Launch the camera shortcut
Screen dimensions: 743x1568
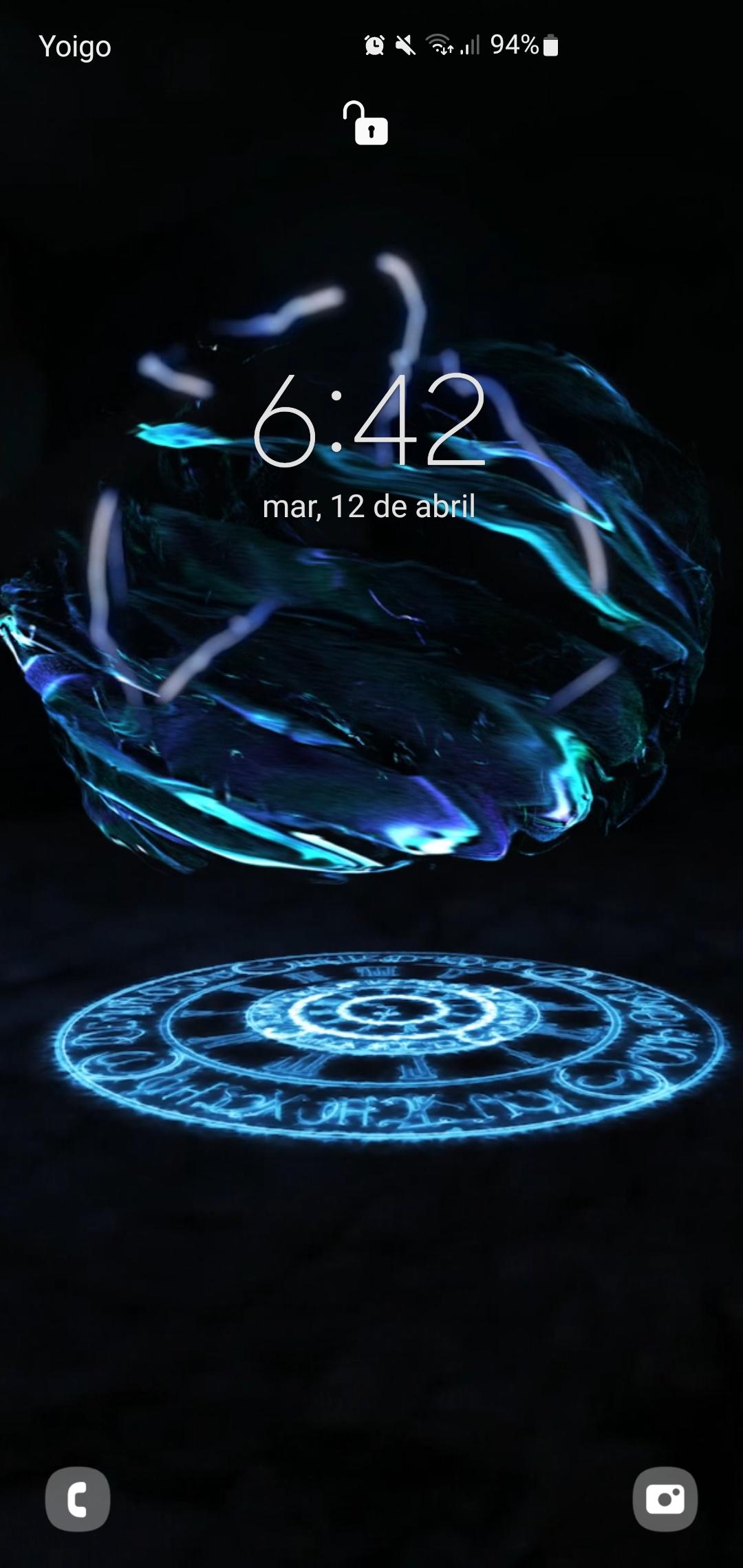point(665,1499)
